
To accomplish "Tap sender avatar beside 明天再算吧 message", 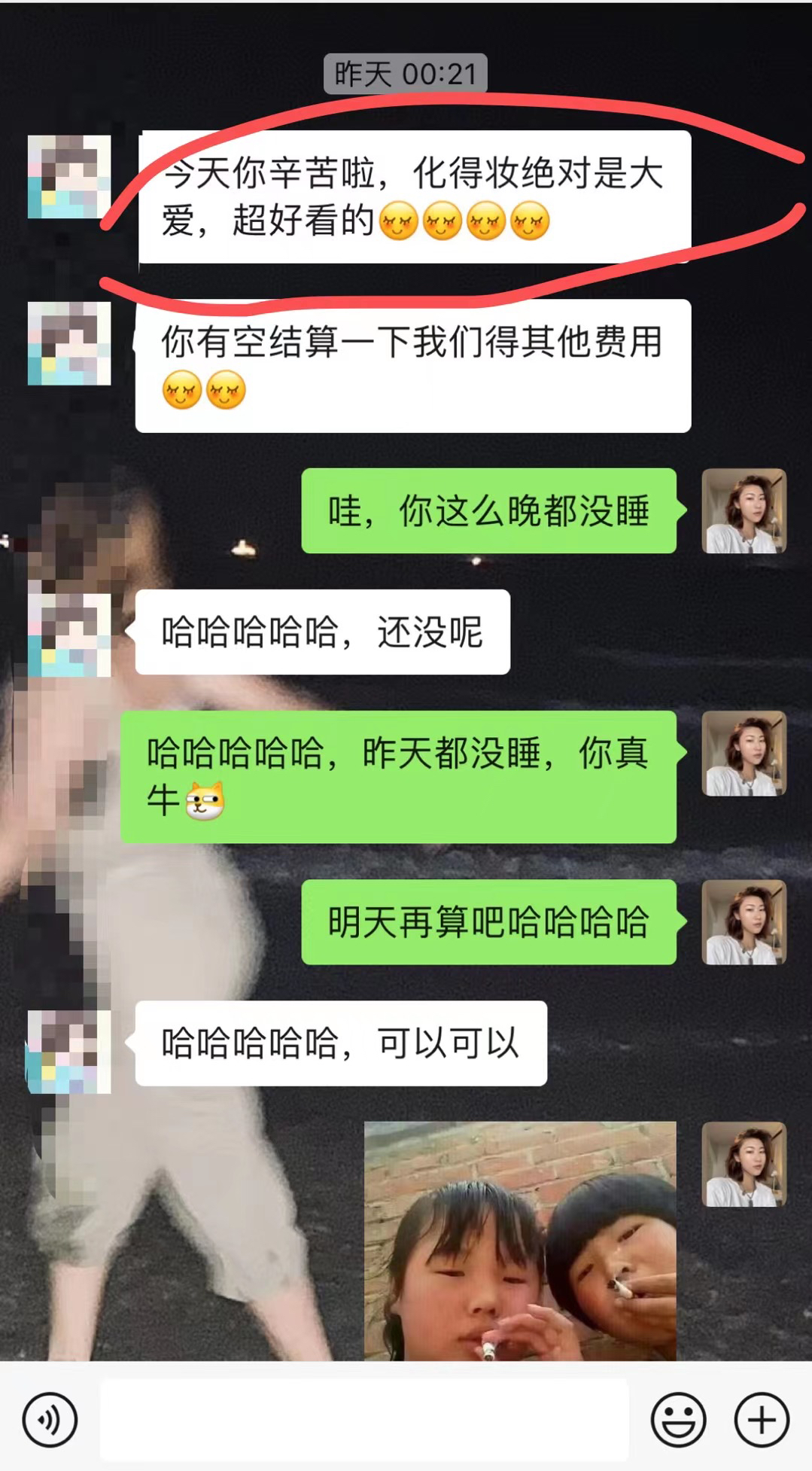I will [744, 922].
